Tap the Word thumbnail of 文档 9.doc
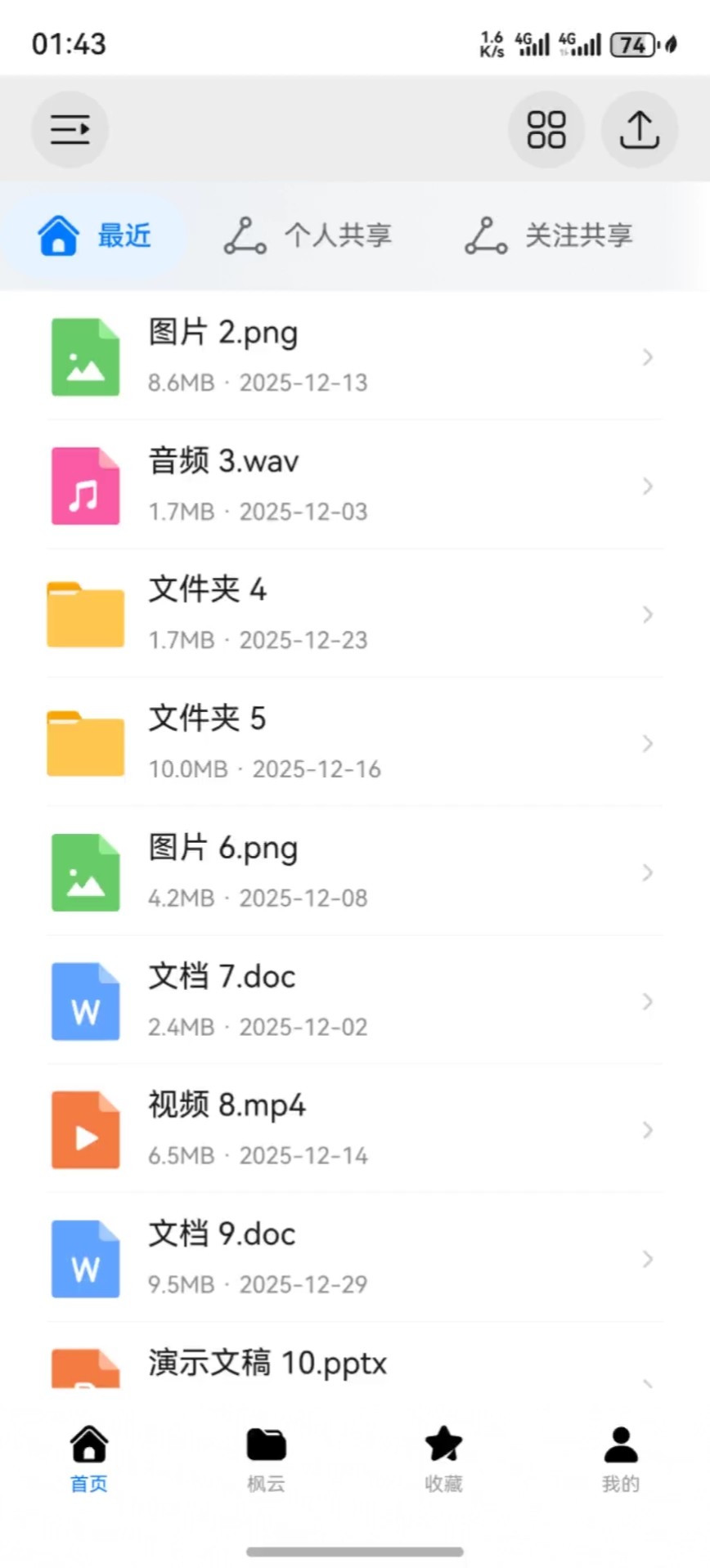Image resolution: width=710 pixels, height=1568 pixels. pyautogui.click(x=85, y=1258)
